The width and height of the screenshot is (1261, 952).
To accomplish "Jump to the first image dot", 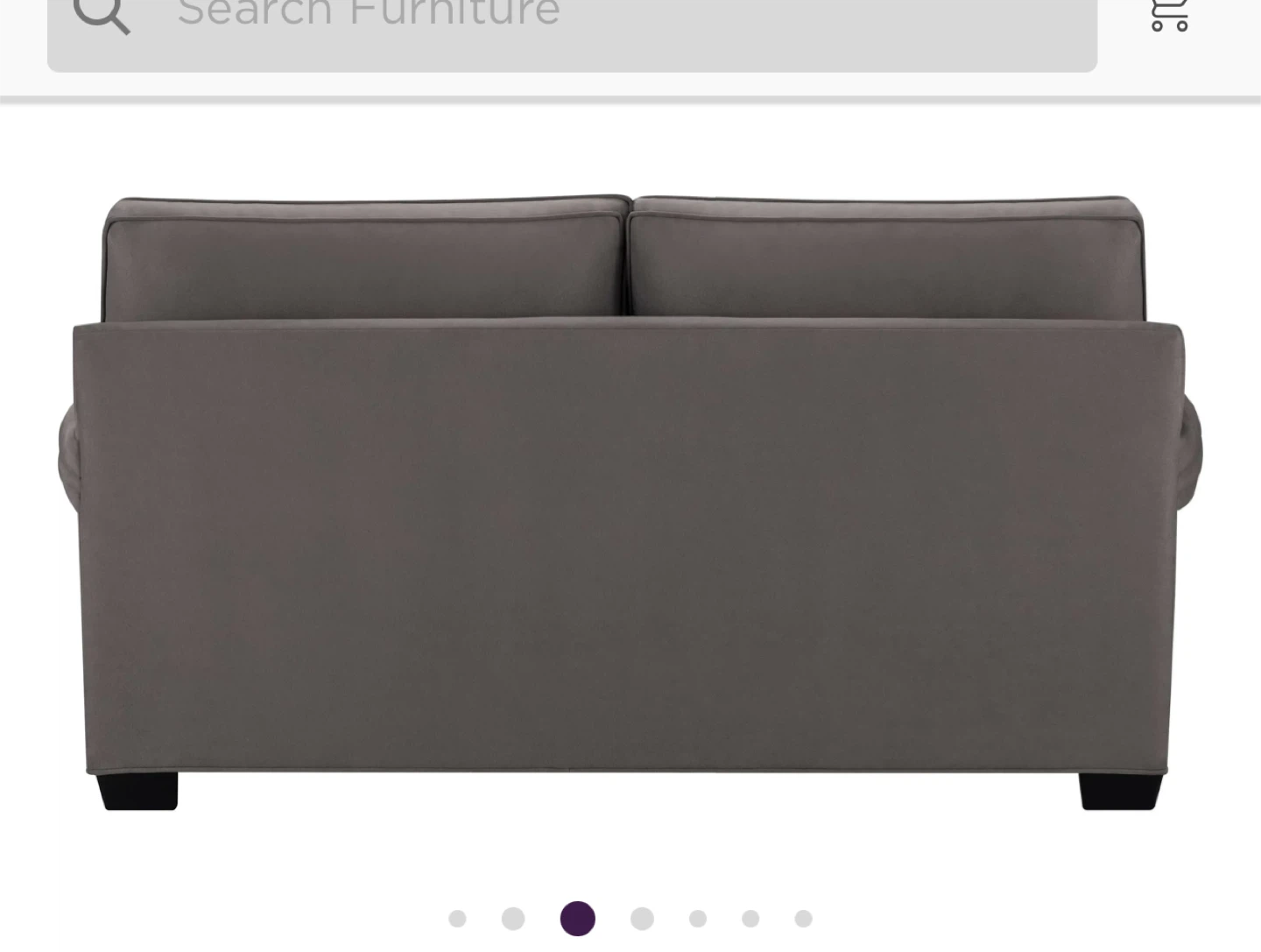I will (x=457, y=919).
